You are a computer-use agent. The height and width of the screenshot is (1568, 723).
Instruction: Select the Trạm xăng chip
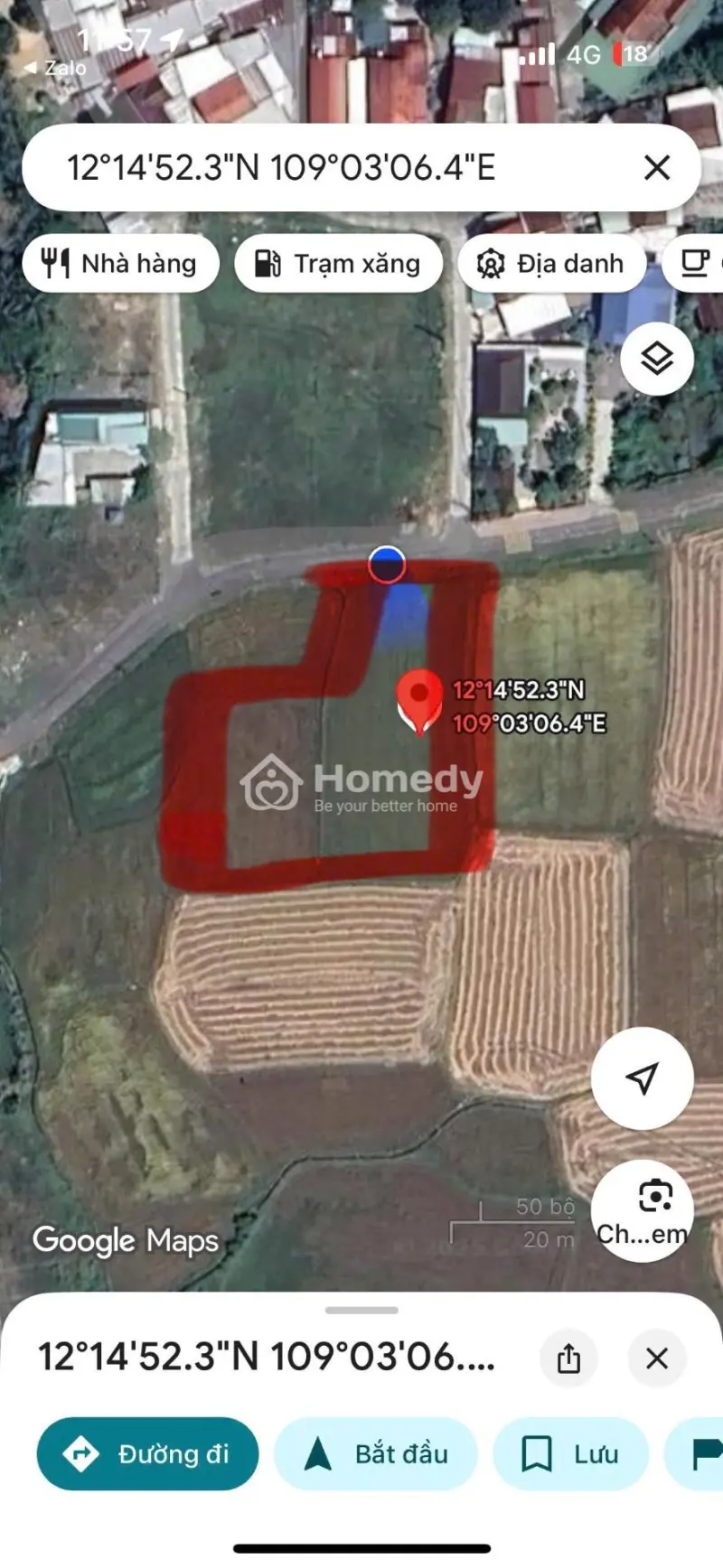(x=338, y=264)
